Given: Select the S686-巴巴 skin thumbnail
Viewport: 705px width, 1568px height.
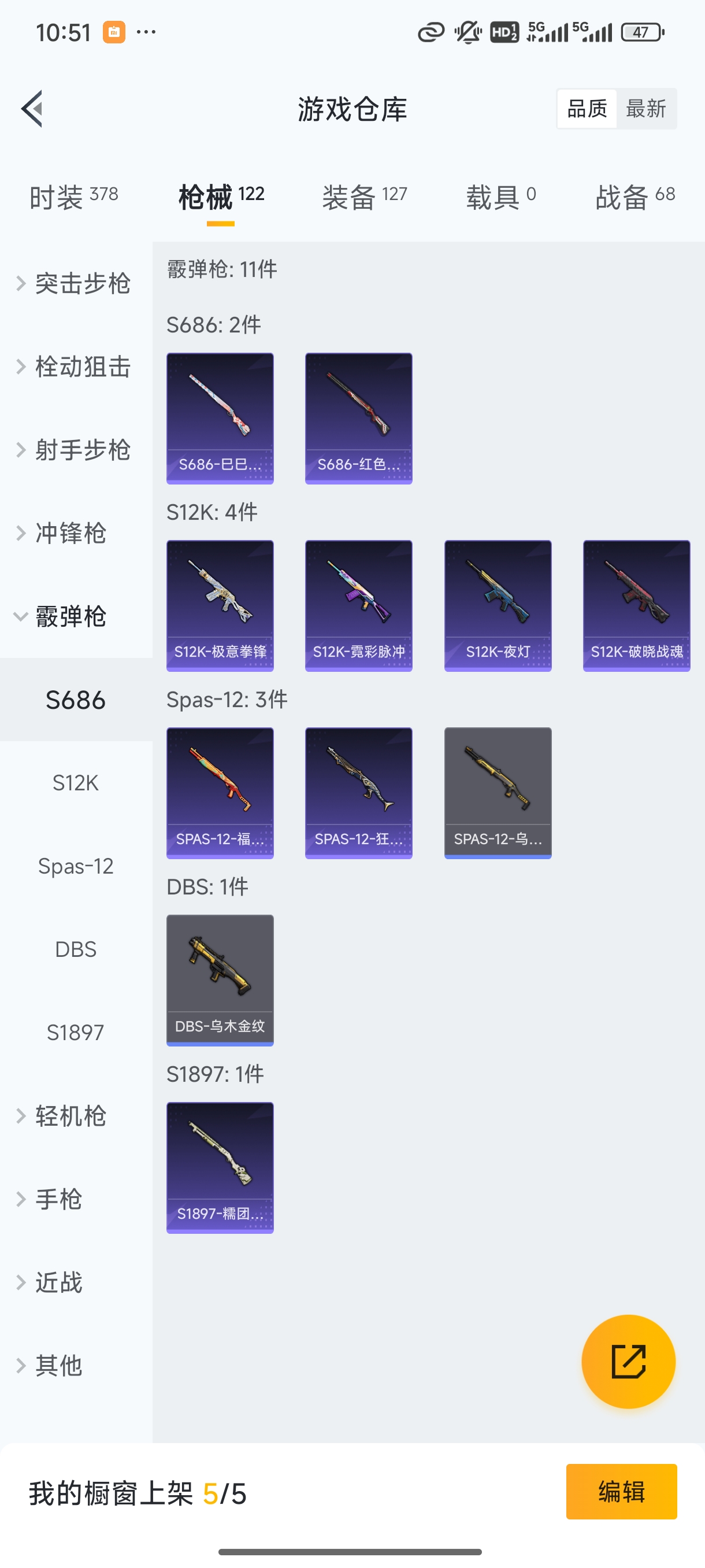Looking at the screenshot, I should 220,417.
